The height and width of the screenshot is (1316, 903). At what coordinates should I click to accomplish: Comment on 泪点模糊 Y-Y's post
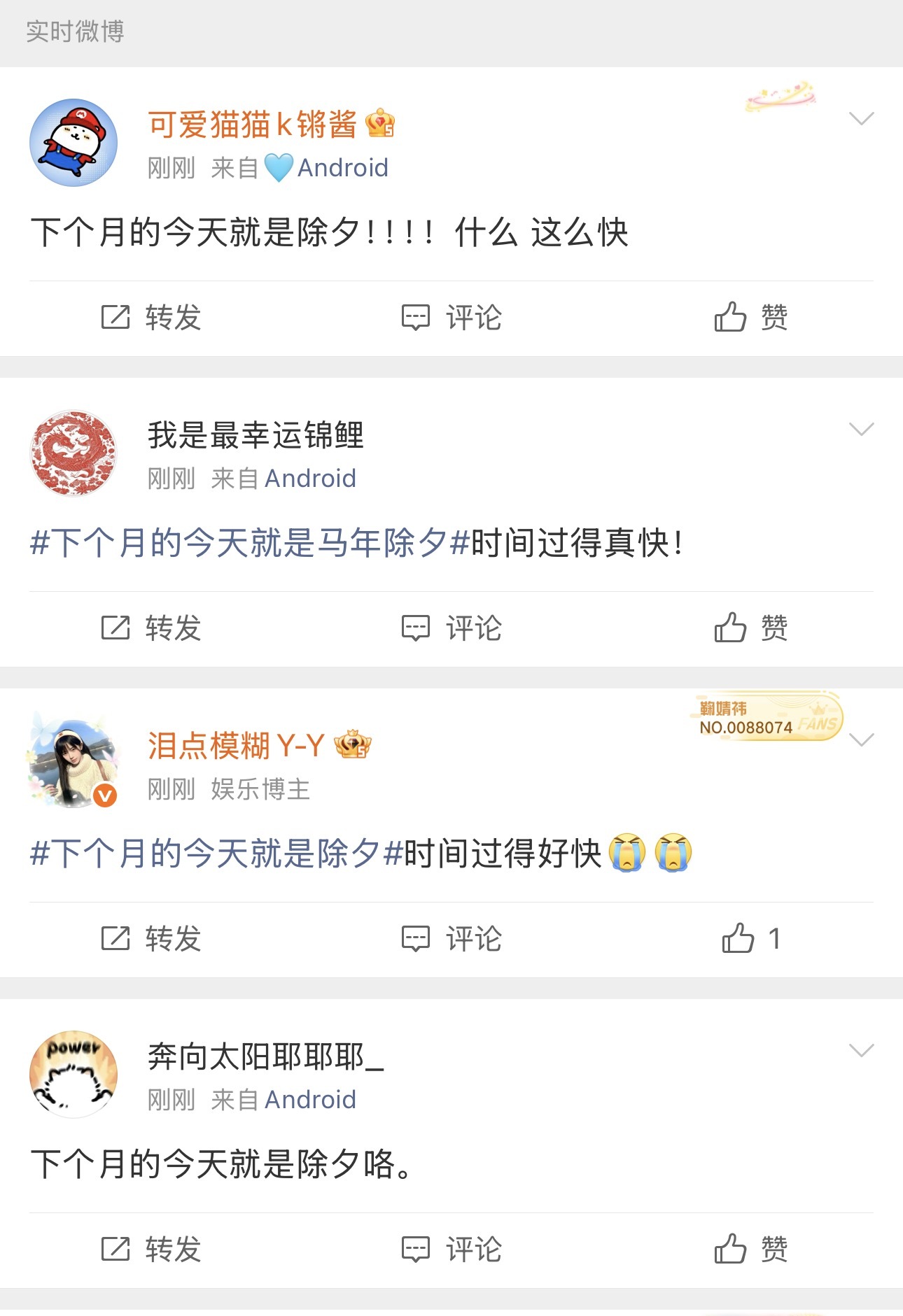451,939
